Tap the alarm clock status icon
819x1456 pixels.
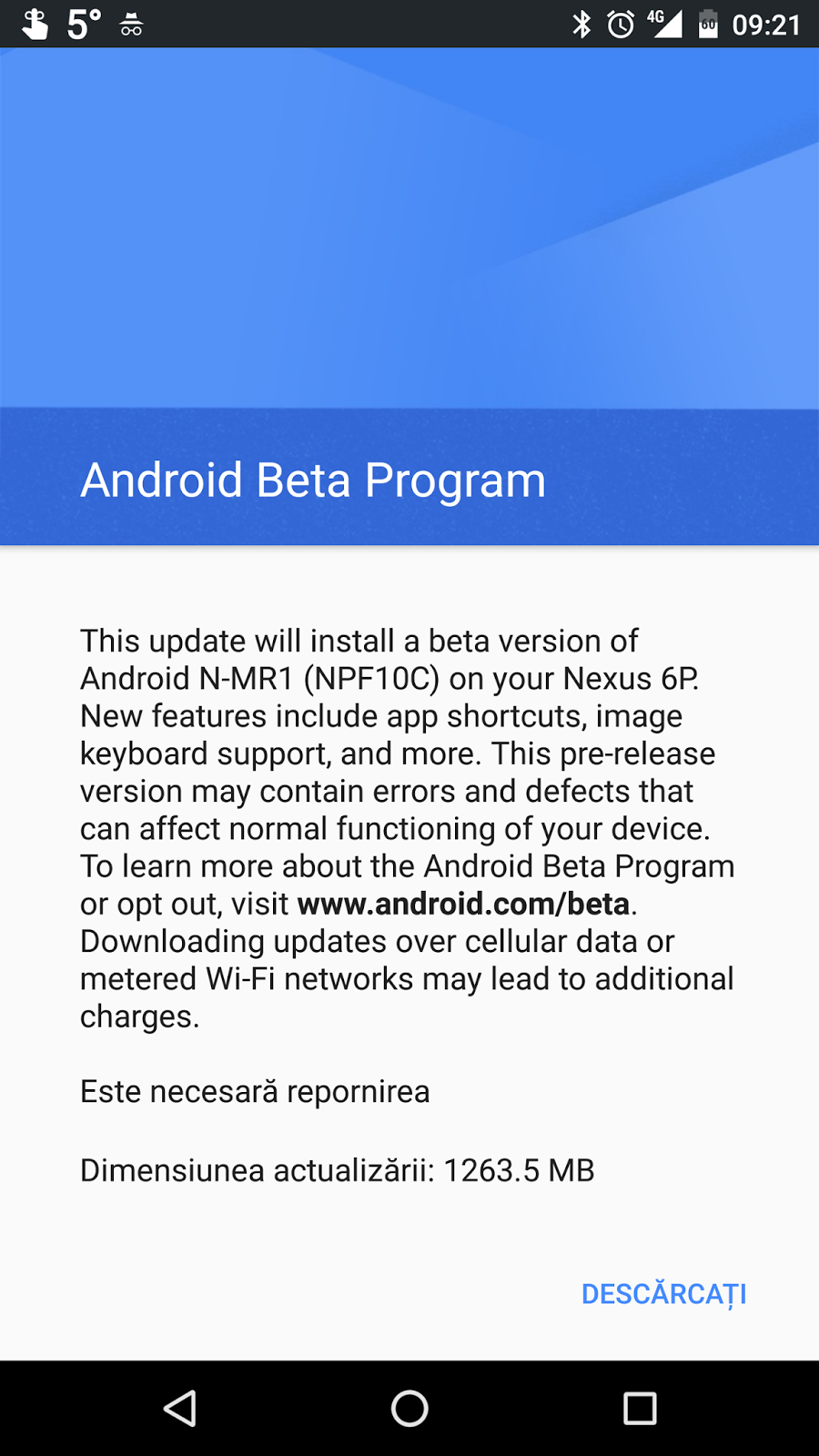(620, 25)
